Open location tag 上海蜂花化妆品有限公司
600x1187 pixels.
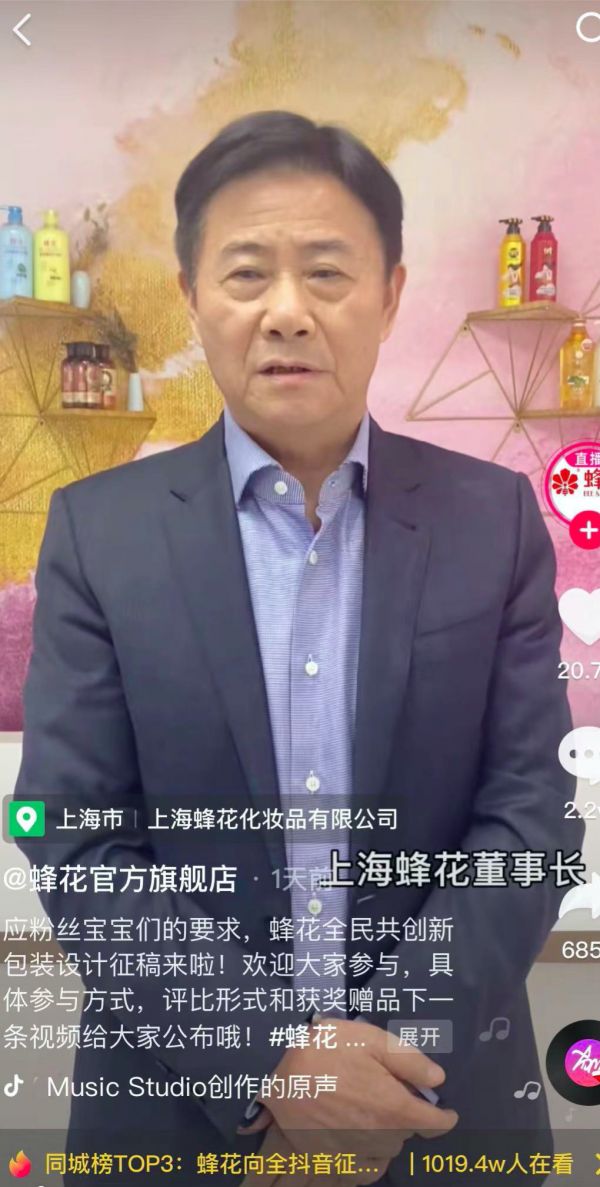[272, 820]
